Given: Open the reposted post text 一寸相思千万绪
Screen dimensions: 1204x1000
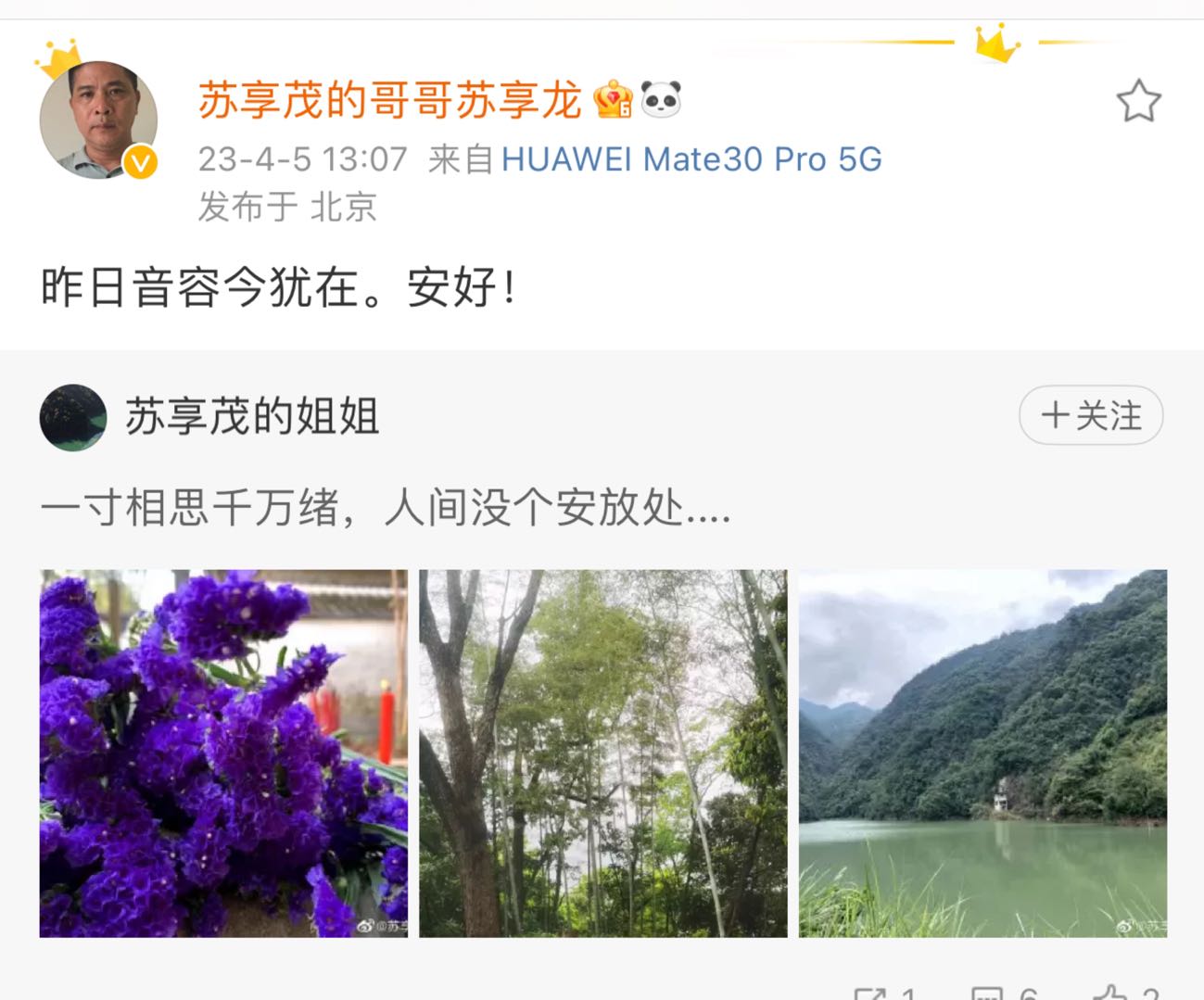Looking at the screenshot, I should [386, 508].
